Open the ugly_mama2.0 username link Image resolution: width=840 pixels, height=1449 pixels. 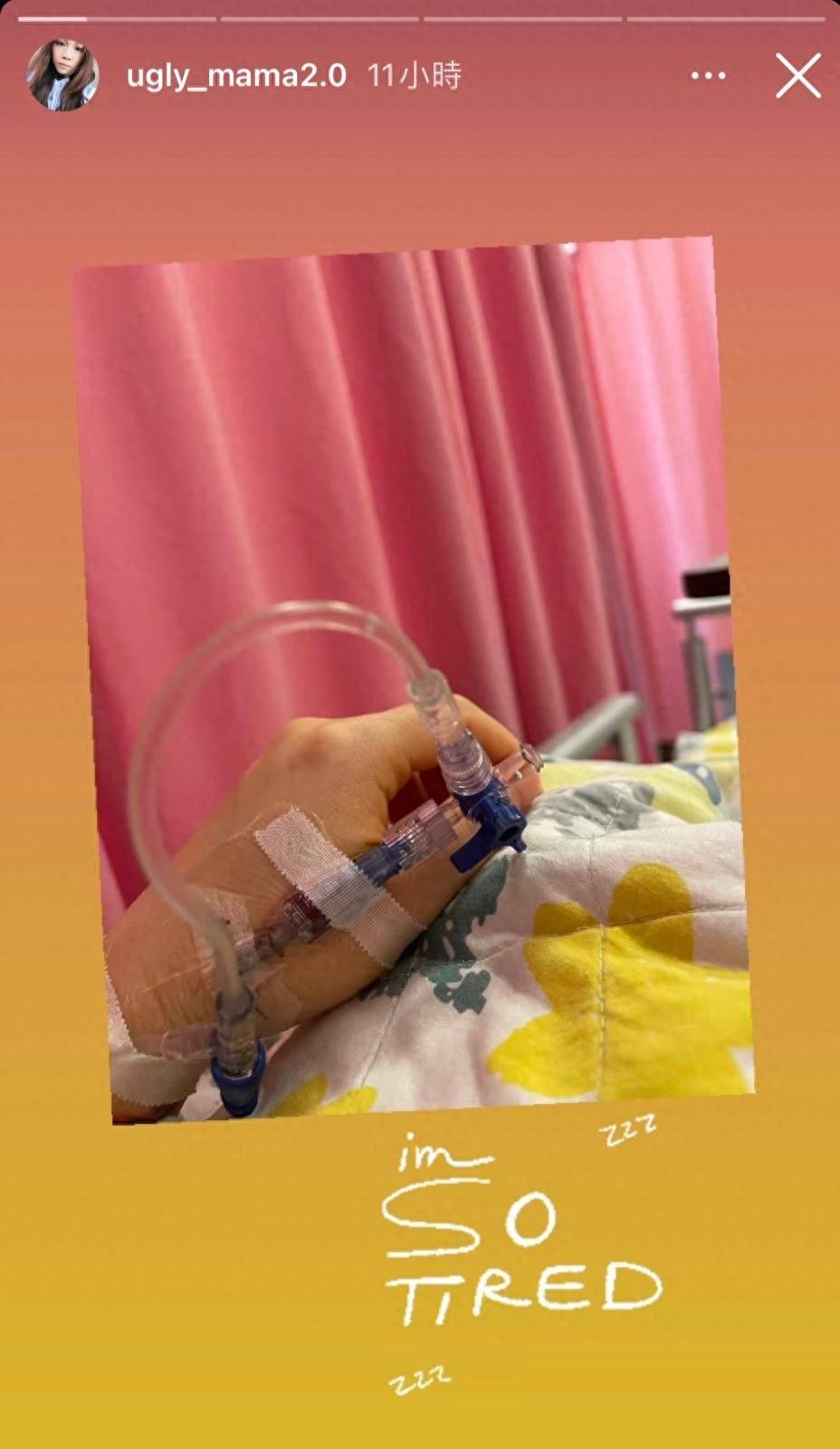point(236,76)
